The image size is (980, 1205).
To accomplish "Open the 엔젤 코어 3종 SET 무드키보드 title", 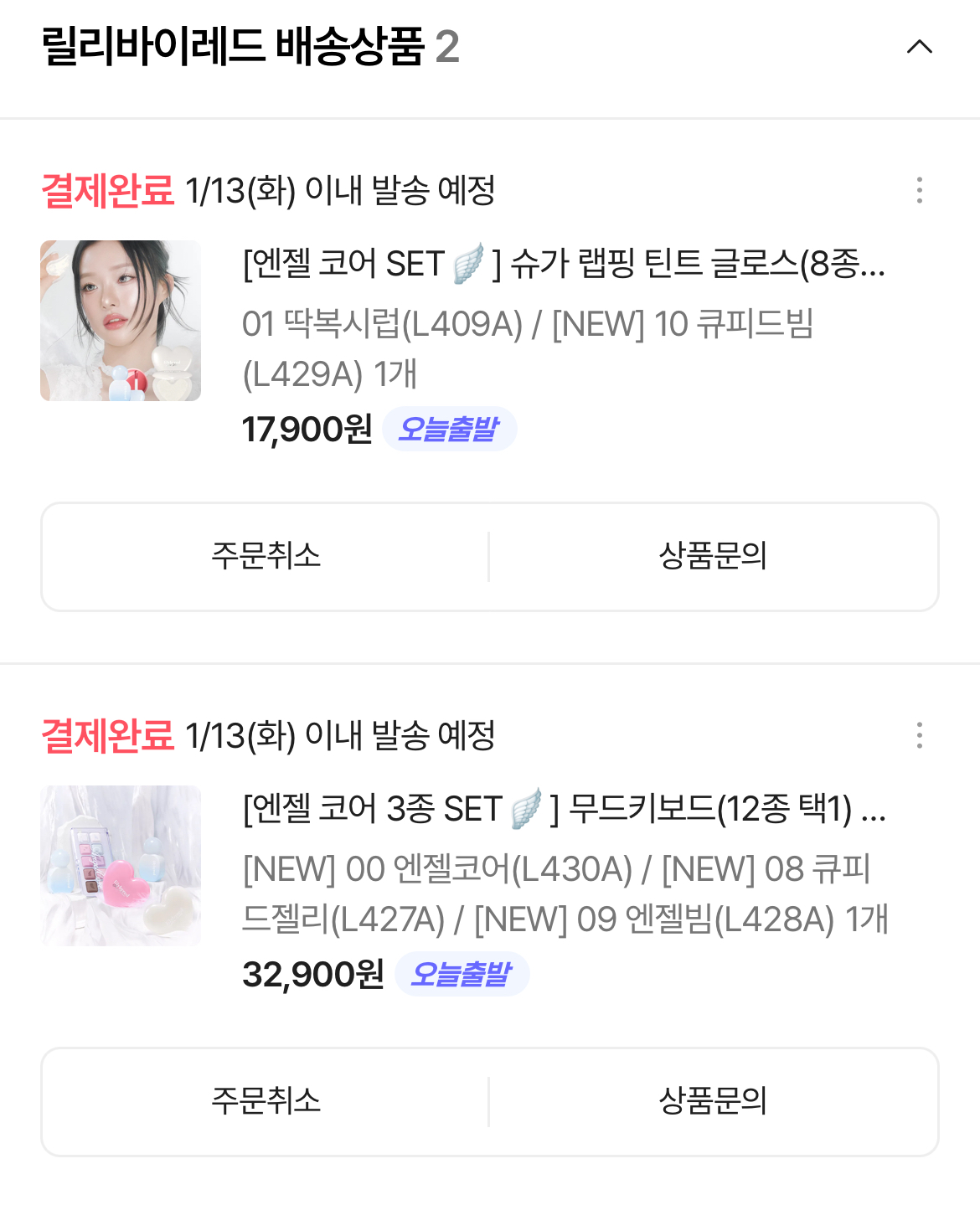I will pos(563,810).
